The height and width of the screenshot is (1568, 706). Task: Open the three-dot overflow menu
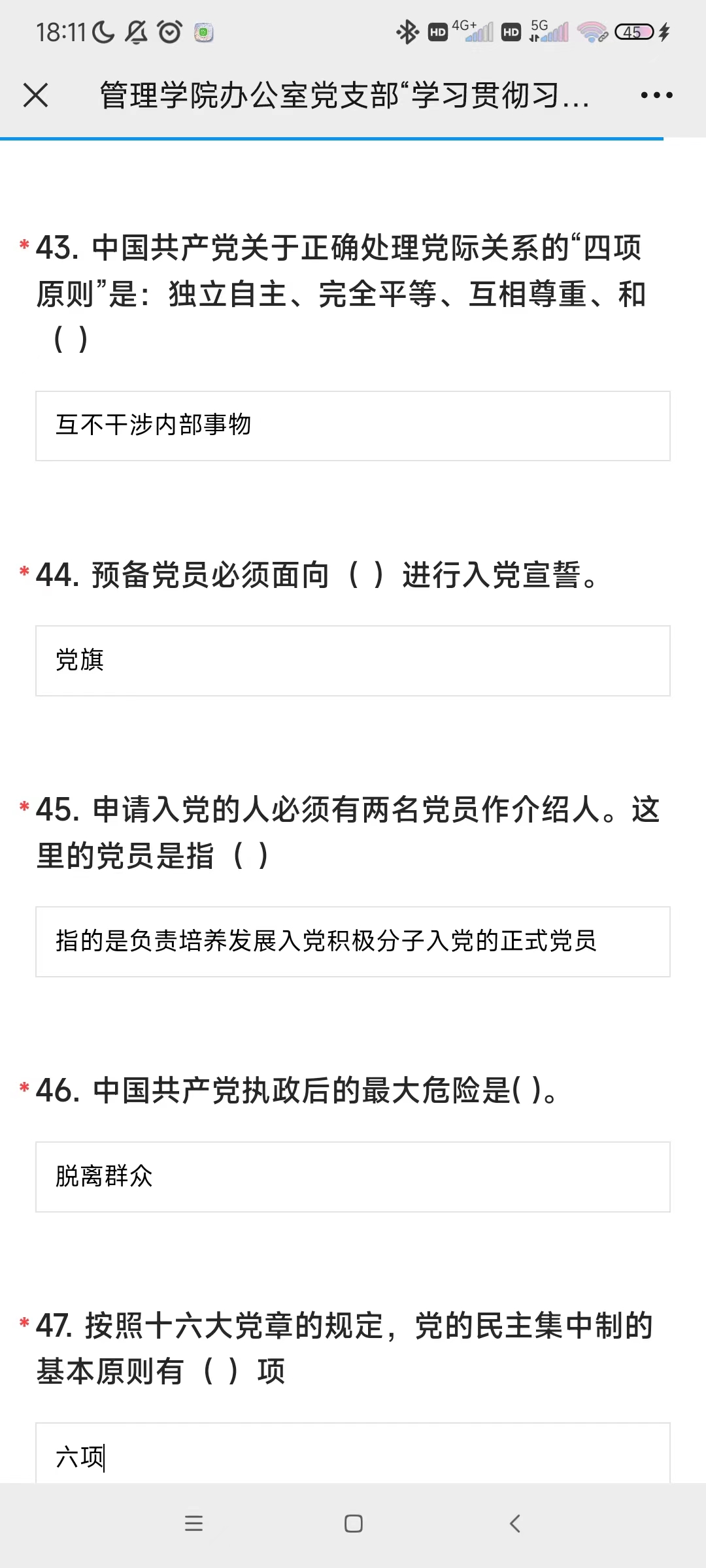pyautogui.click(x=656, y=95)
